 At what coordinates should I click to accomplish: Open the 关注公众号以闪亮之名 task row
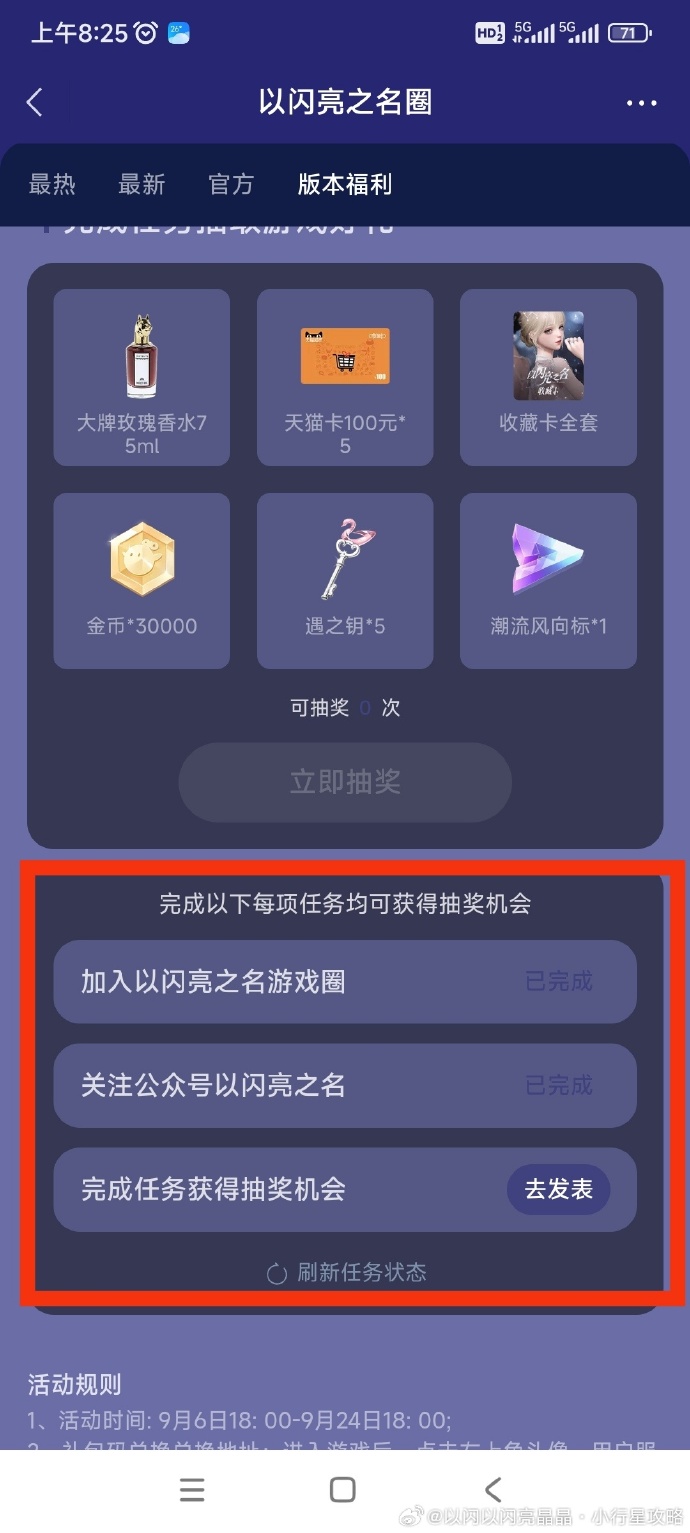[x=344, y=1085]
